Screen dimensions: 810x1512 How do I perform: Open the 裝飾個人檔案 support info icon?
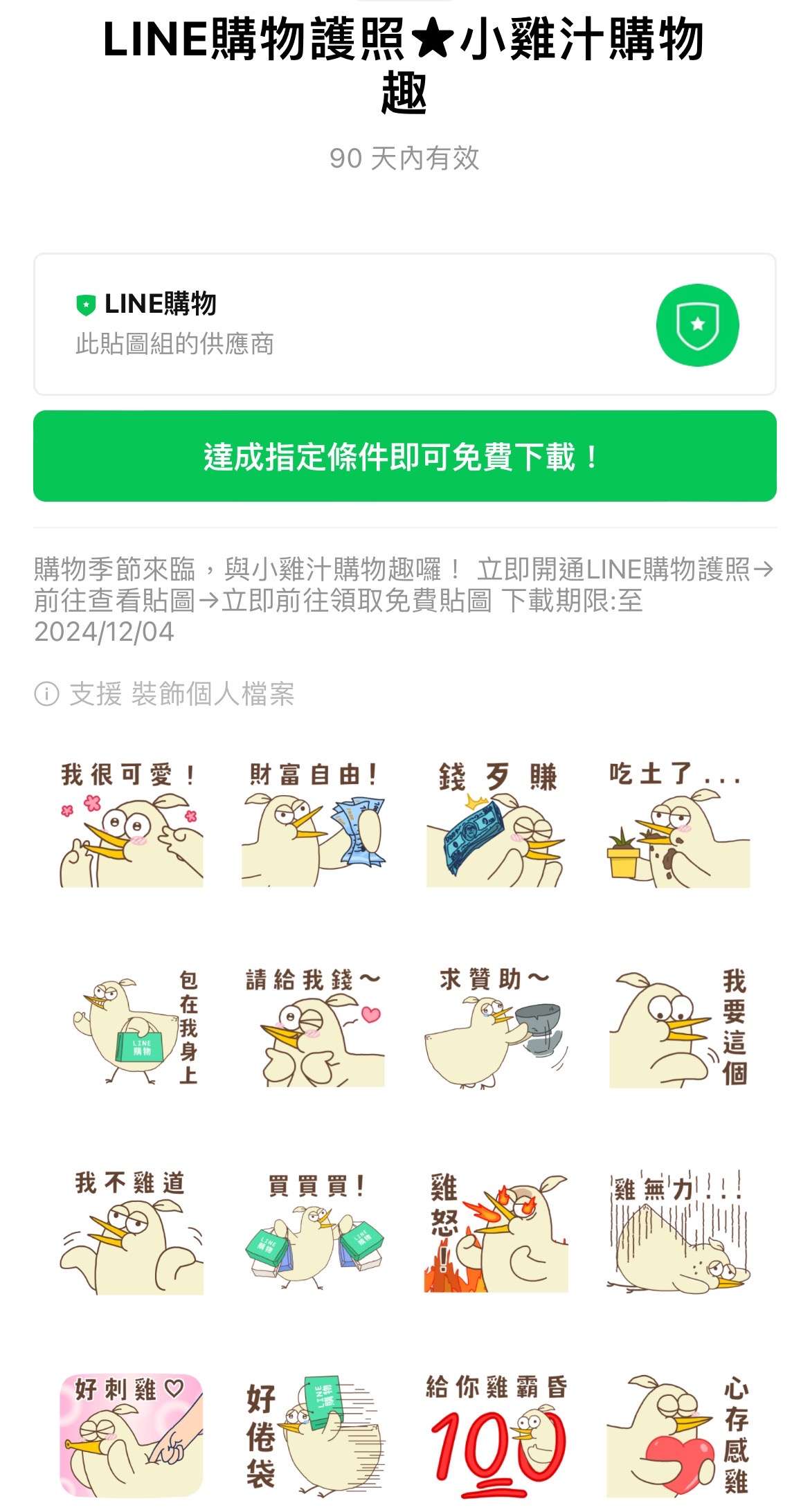click(x=46, y=693)
